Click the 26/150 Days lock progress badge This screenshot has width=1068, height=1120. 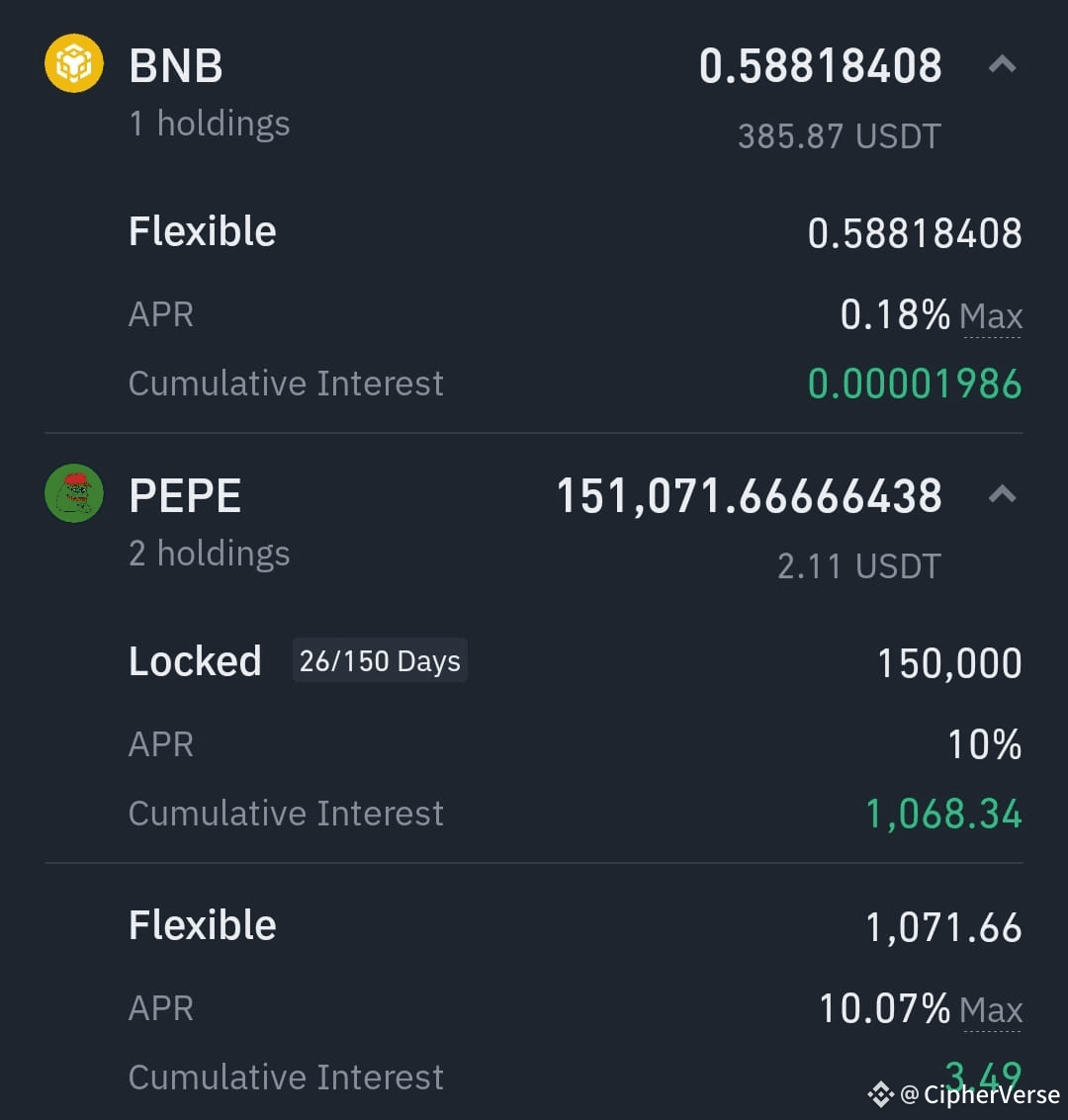click(380, 659)
